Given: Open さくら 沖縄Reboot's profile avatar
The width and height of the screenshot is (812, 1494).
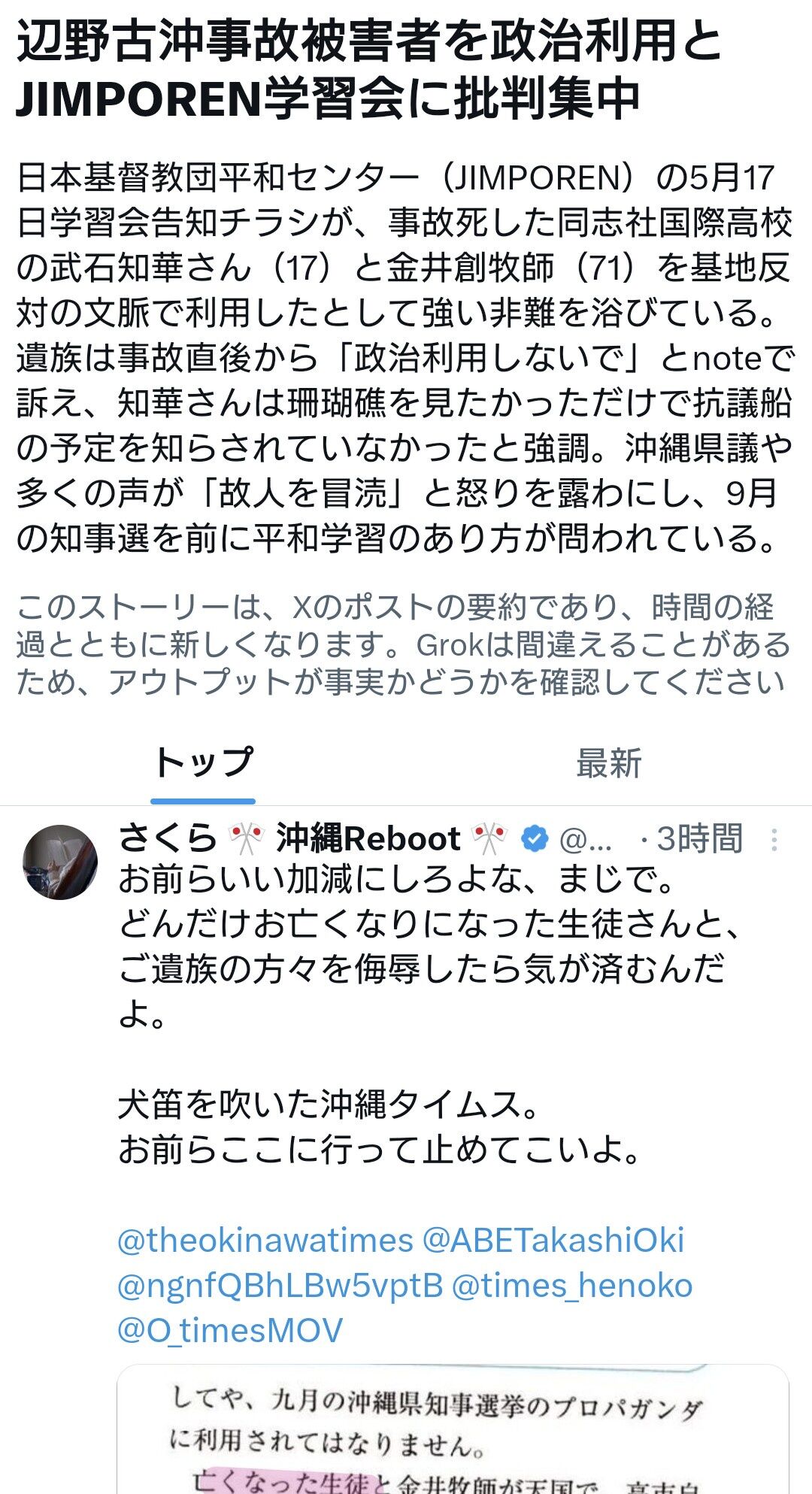Looking at the screenshot, I should click(60, 862).
